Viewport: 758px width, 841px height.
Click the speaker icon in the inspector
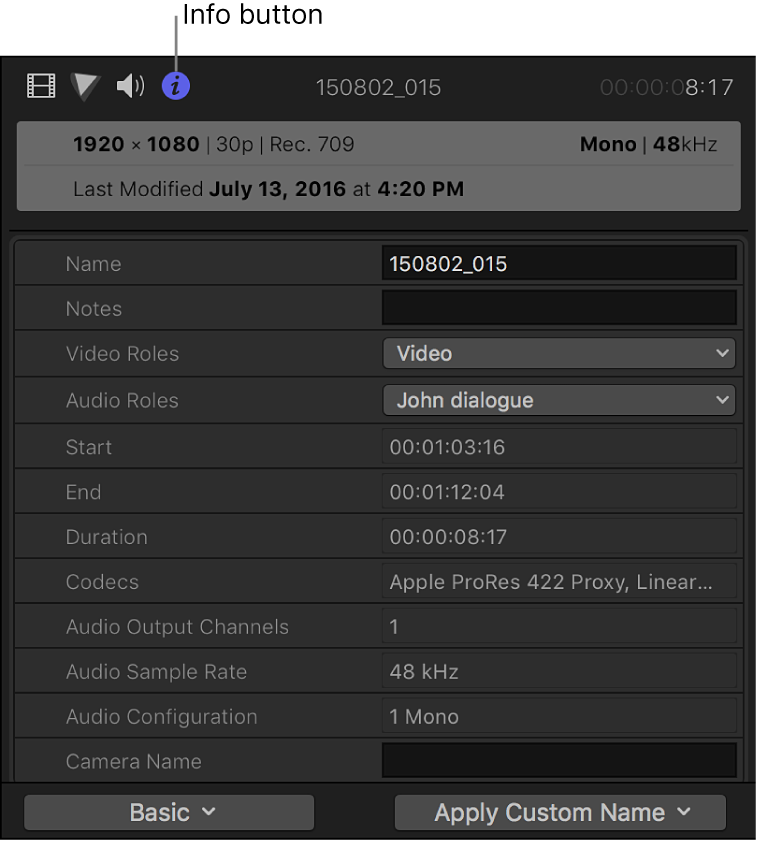[129, 86]
